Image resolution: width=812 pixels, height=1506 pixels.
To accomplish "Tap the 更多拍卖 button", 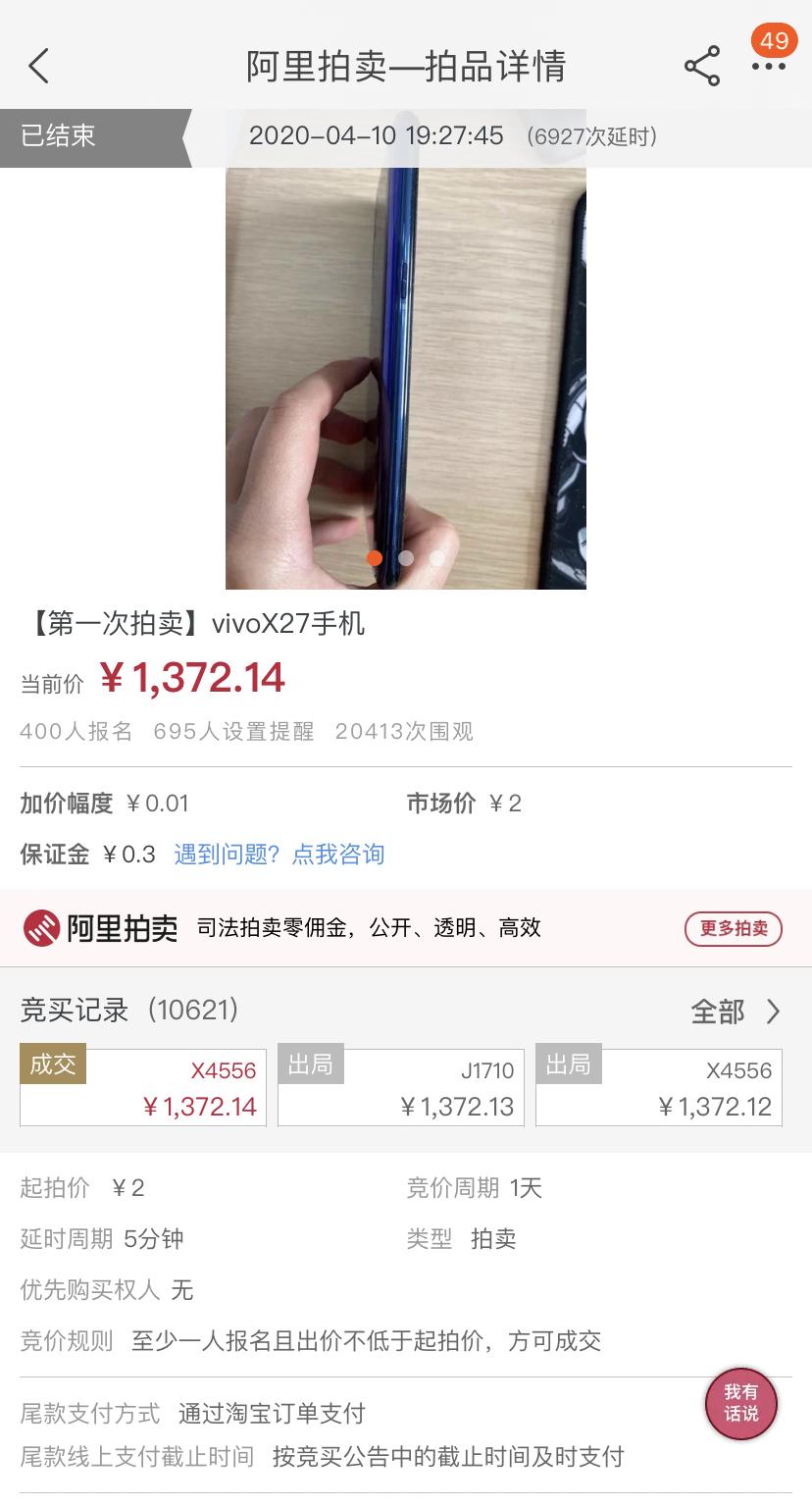I will tap(733, 928).
